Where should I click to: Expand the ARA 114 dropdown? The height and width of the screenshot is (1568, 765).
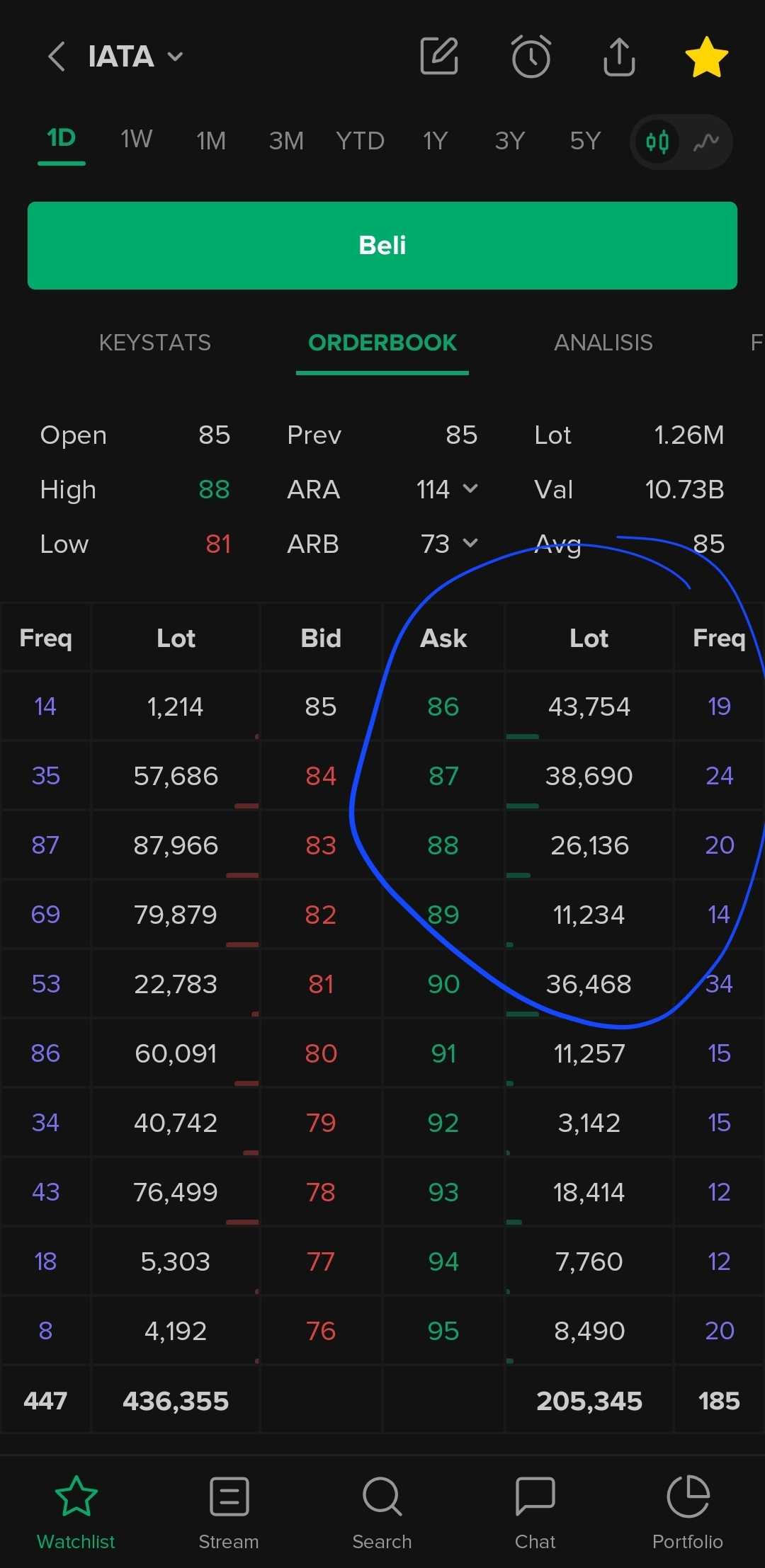[x=470, y=489]
